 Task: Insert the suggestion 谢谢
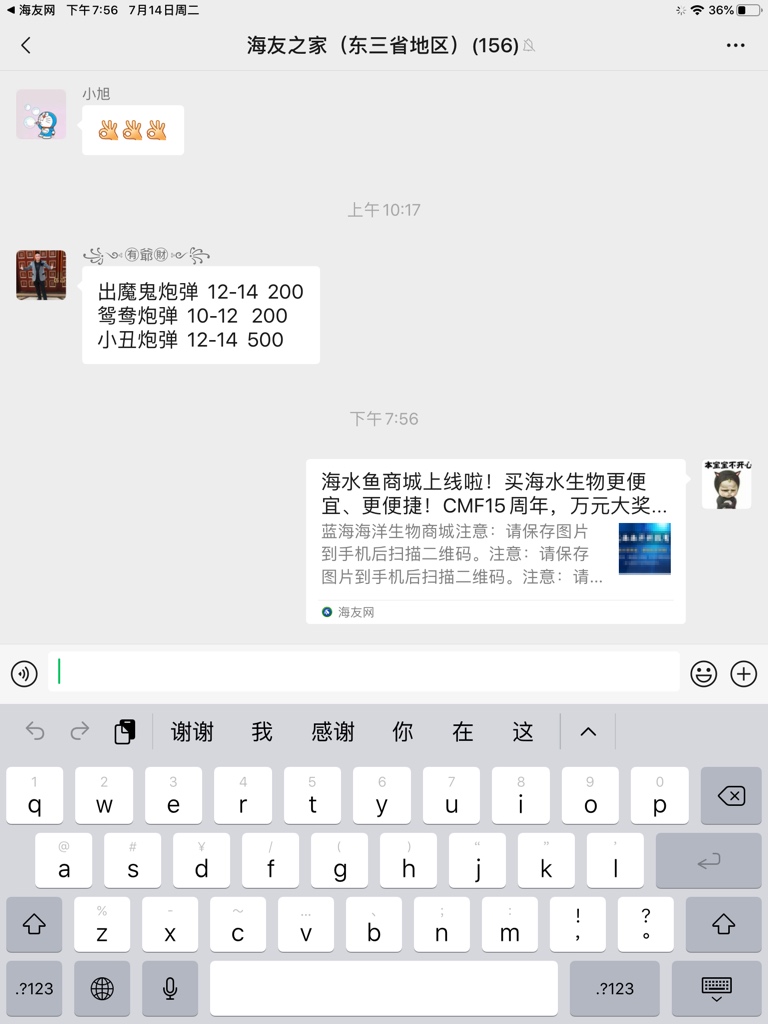(192, 732)
